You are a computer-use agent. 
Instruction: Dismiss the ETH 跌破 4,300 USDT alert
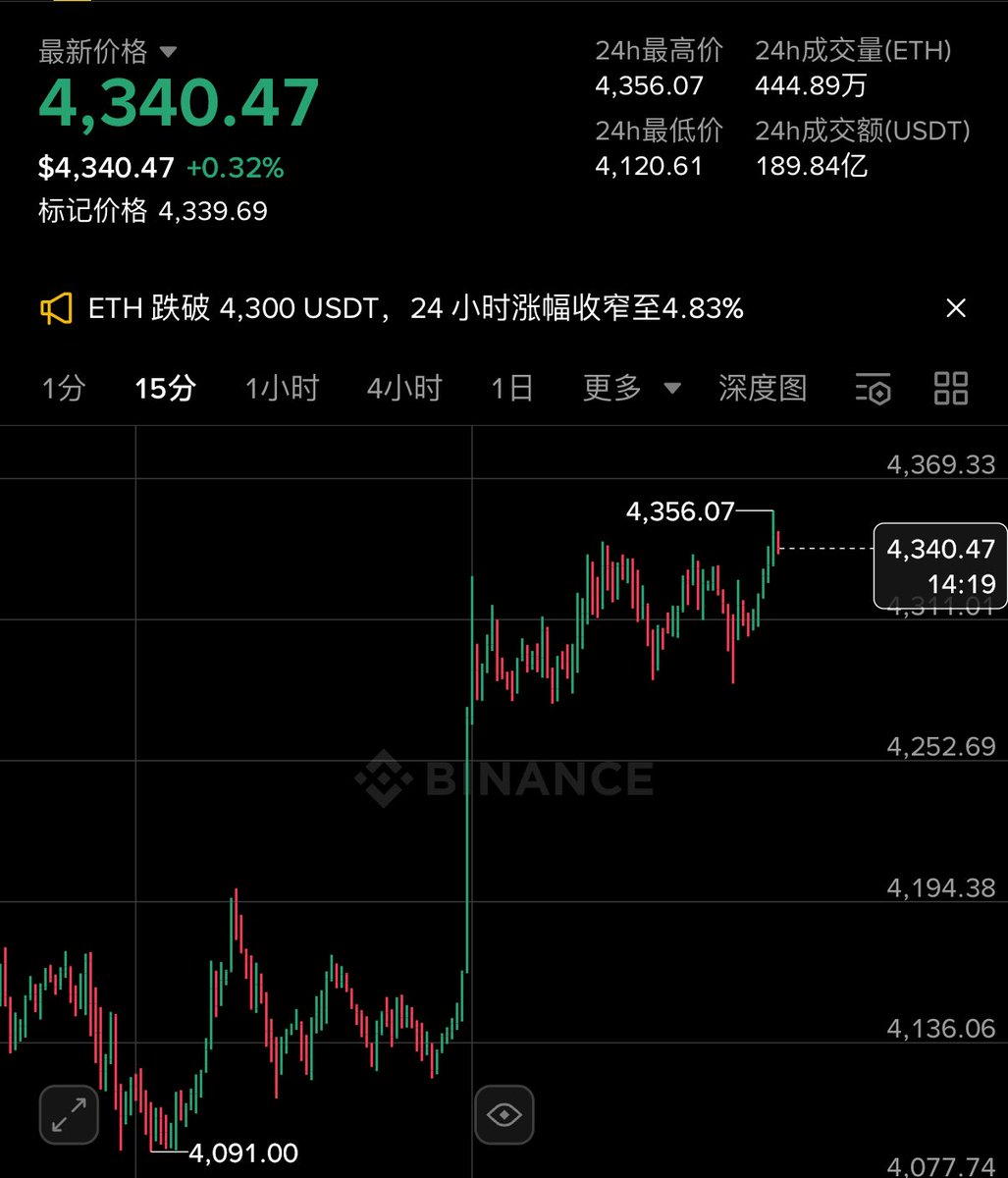point(955,309)
